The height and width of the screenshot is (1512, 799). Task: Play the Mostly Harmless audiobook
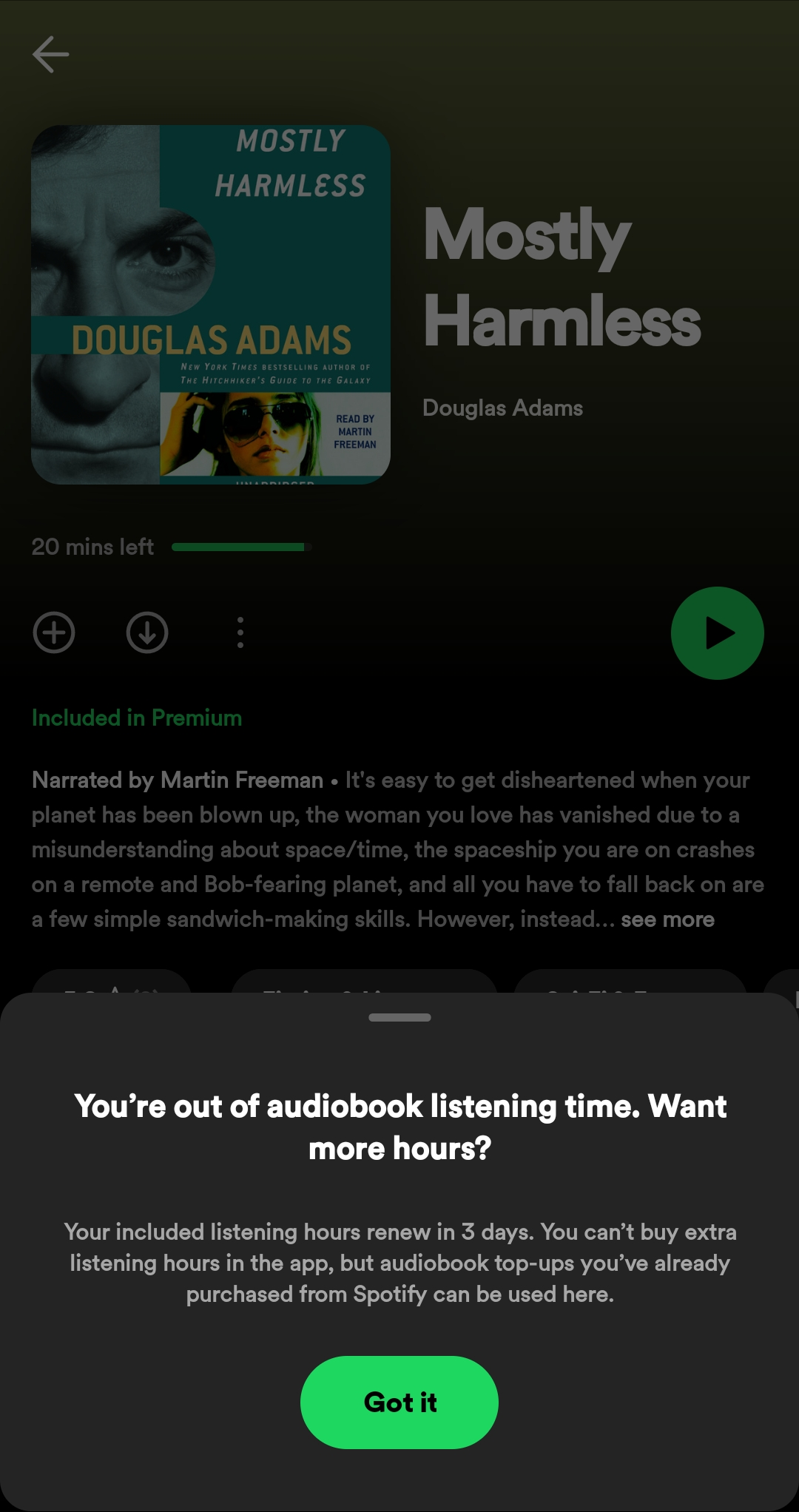pyautogui.click(x=717, y=633)
